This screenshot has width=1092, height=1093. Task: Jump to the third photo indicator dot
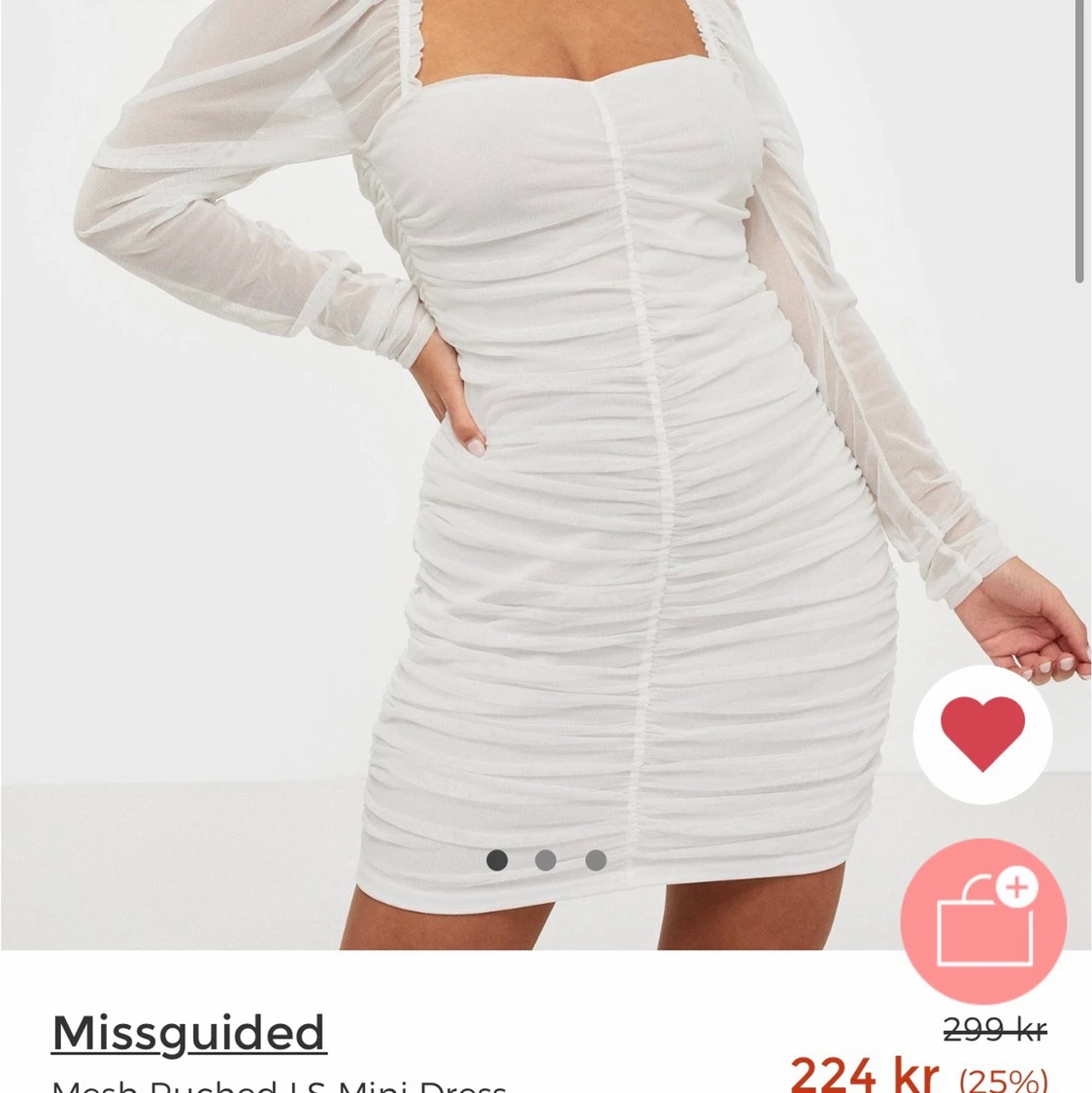click(596, 860)
